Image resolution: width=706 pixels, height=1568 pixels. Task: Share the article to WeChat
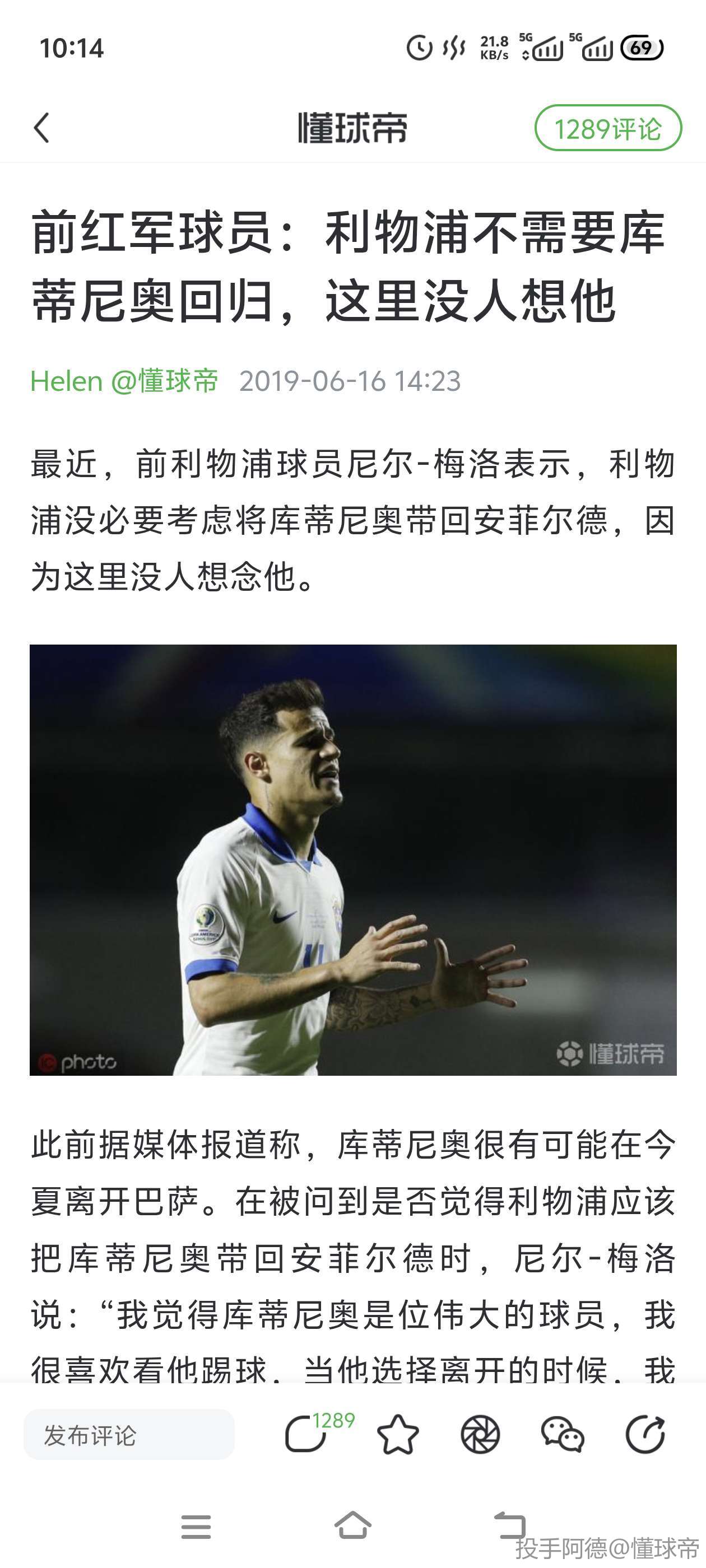562,1434
